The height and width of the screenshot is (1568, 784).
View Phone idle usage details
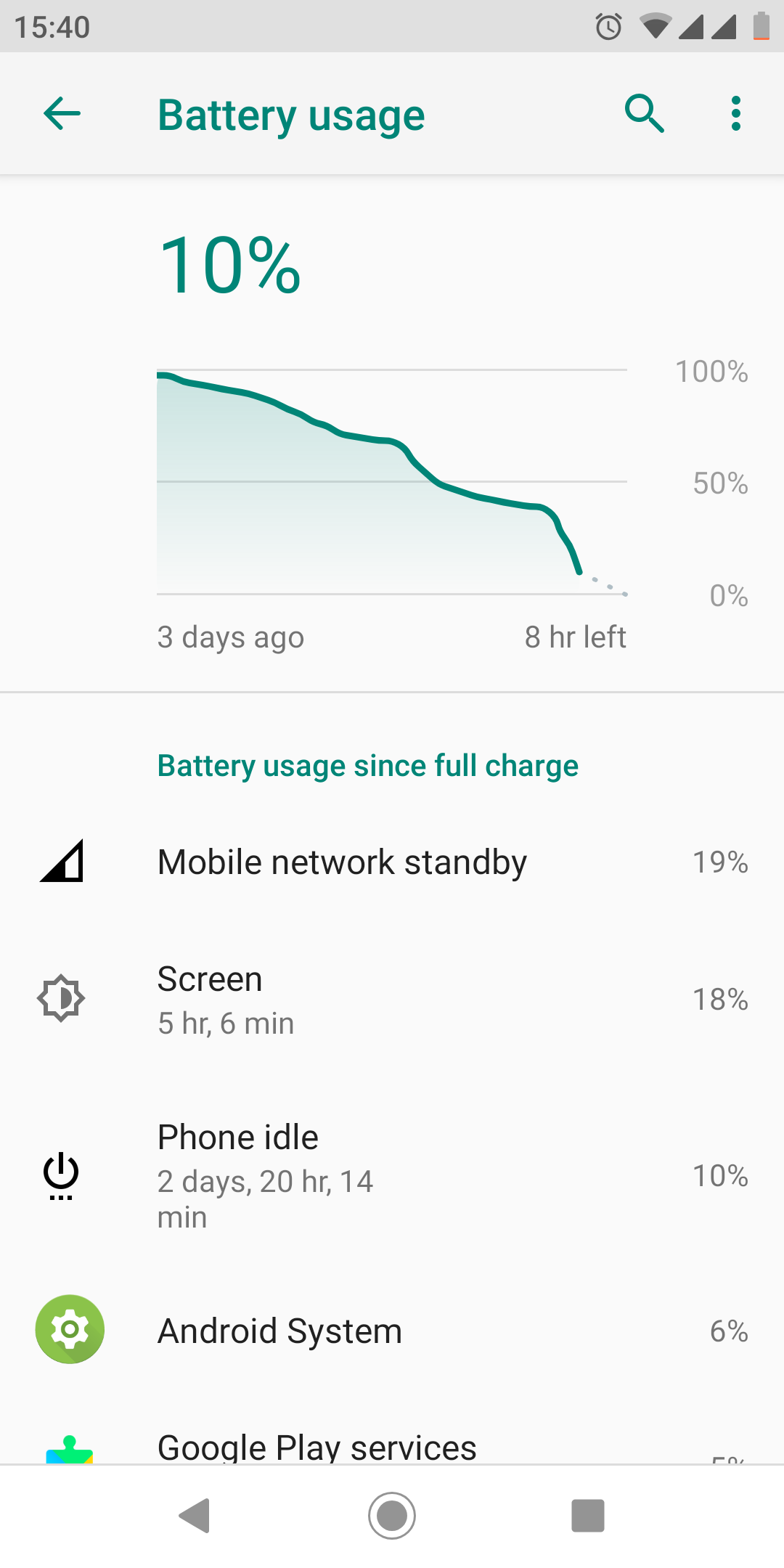click(392, 1176)
